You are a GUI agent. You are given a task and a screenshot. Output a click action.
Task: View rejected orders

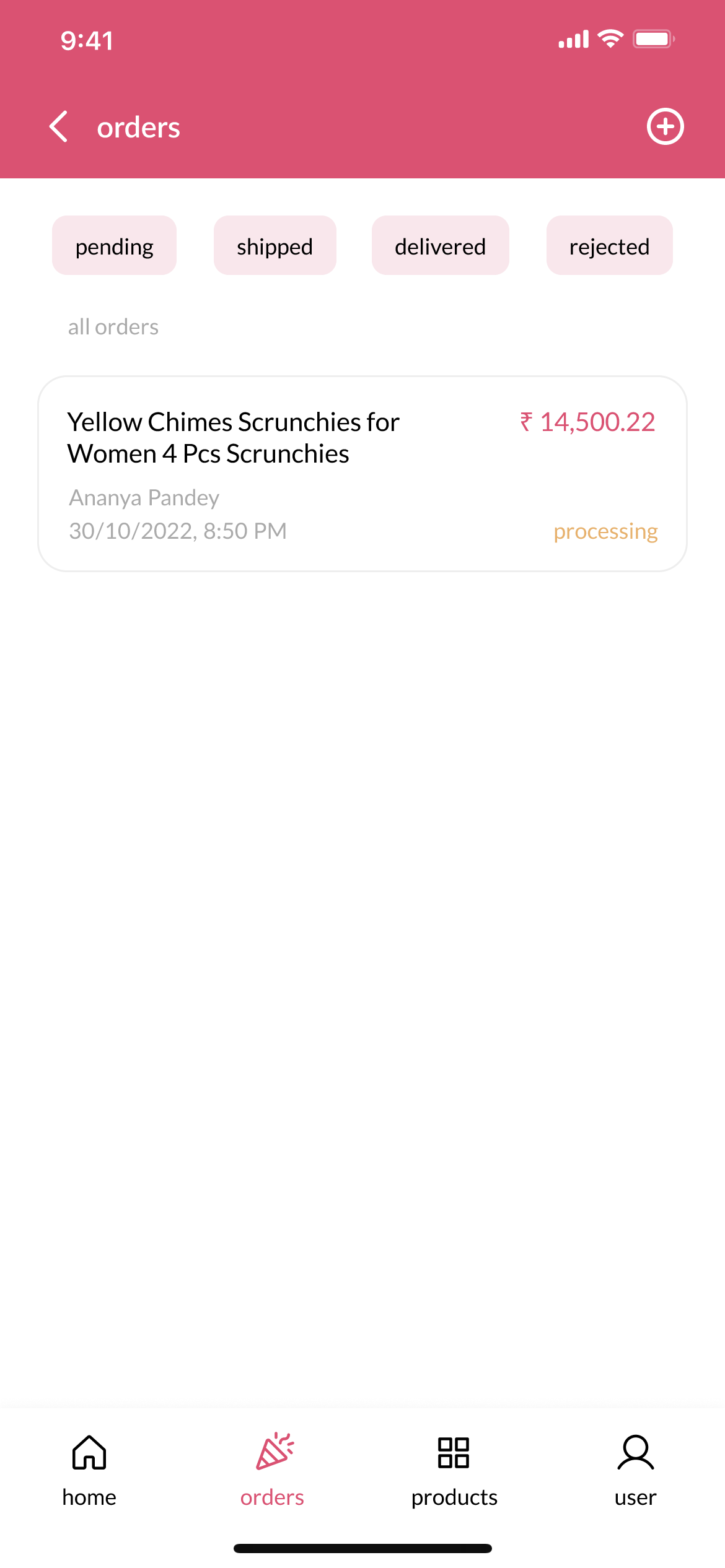click(609, 246)
